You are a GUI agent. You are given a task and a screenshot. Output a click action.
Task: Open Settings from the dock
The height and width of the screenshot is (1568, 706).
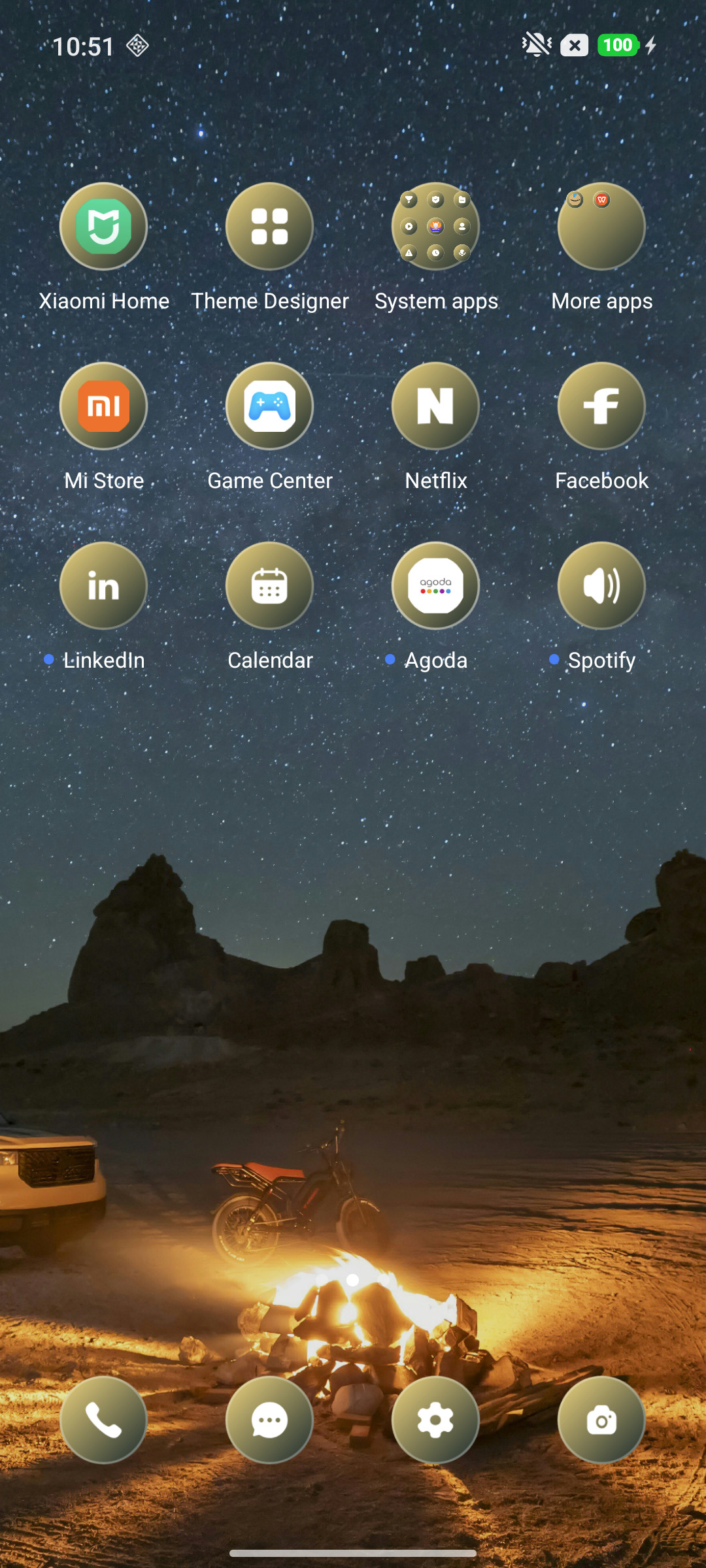435,1420
